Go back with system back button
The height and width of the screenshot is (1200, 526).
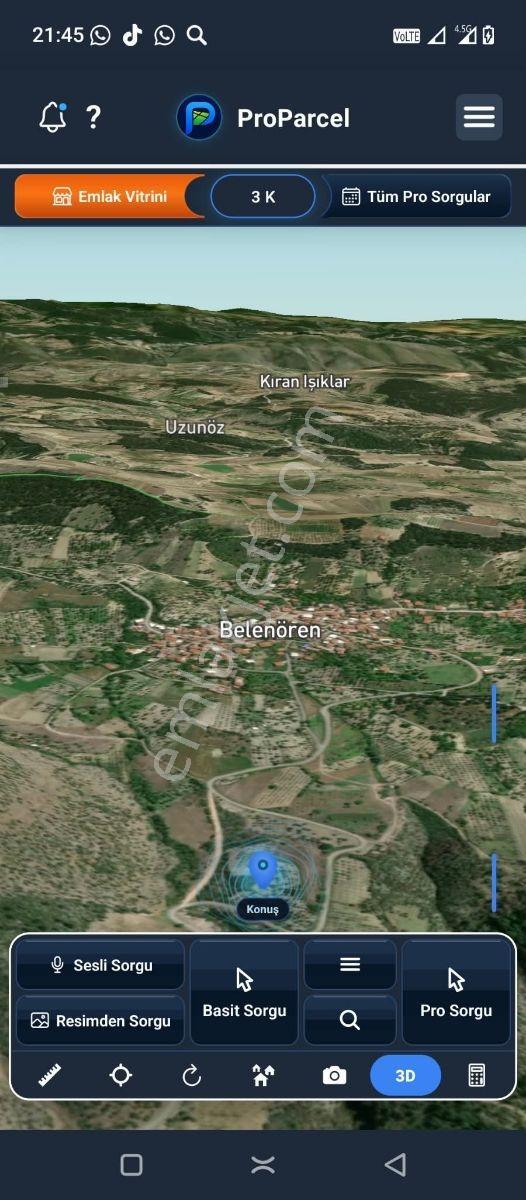tap(395, 1164)
